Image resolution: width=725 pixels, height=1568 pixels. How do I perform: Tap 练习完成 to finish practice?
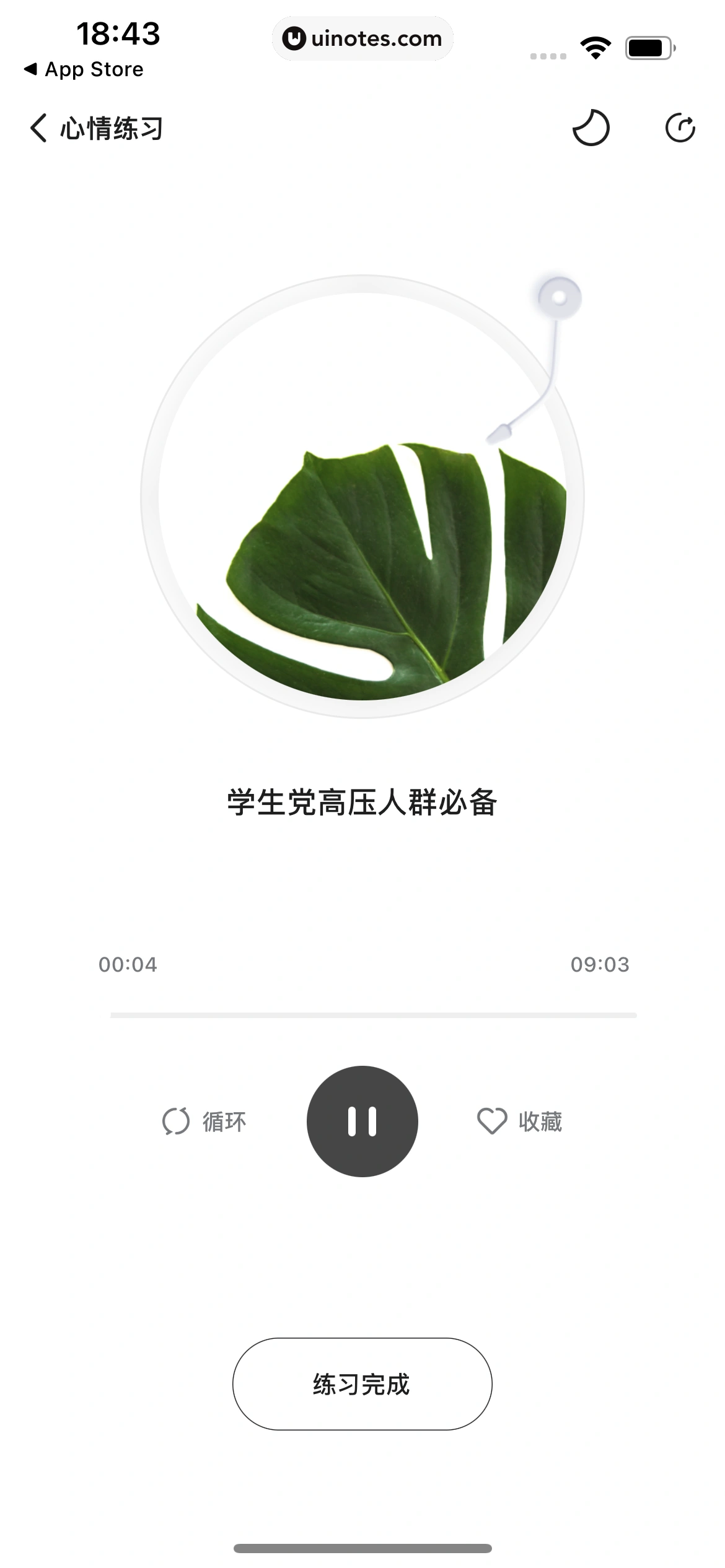362,1384
